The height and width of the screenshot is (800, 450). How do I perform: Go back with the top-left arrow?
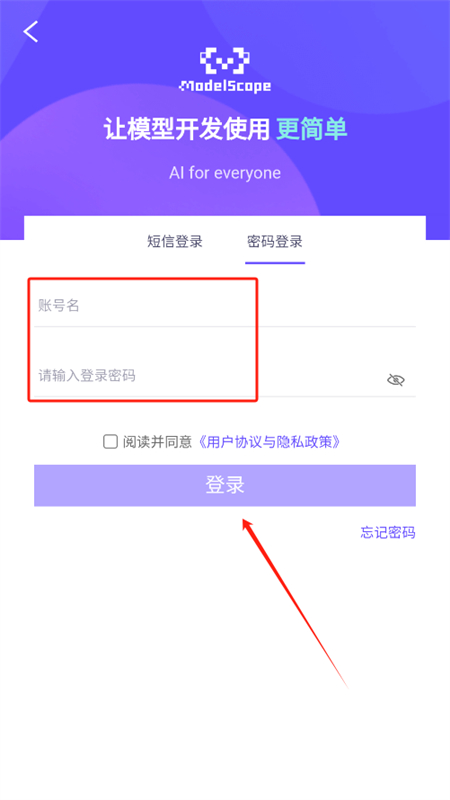tap(31, 32)
